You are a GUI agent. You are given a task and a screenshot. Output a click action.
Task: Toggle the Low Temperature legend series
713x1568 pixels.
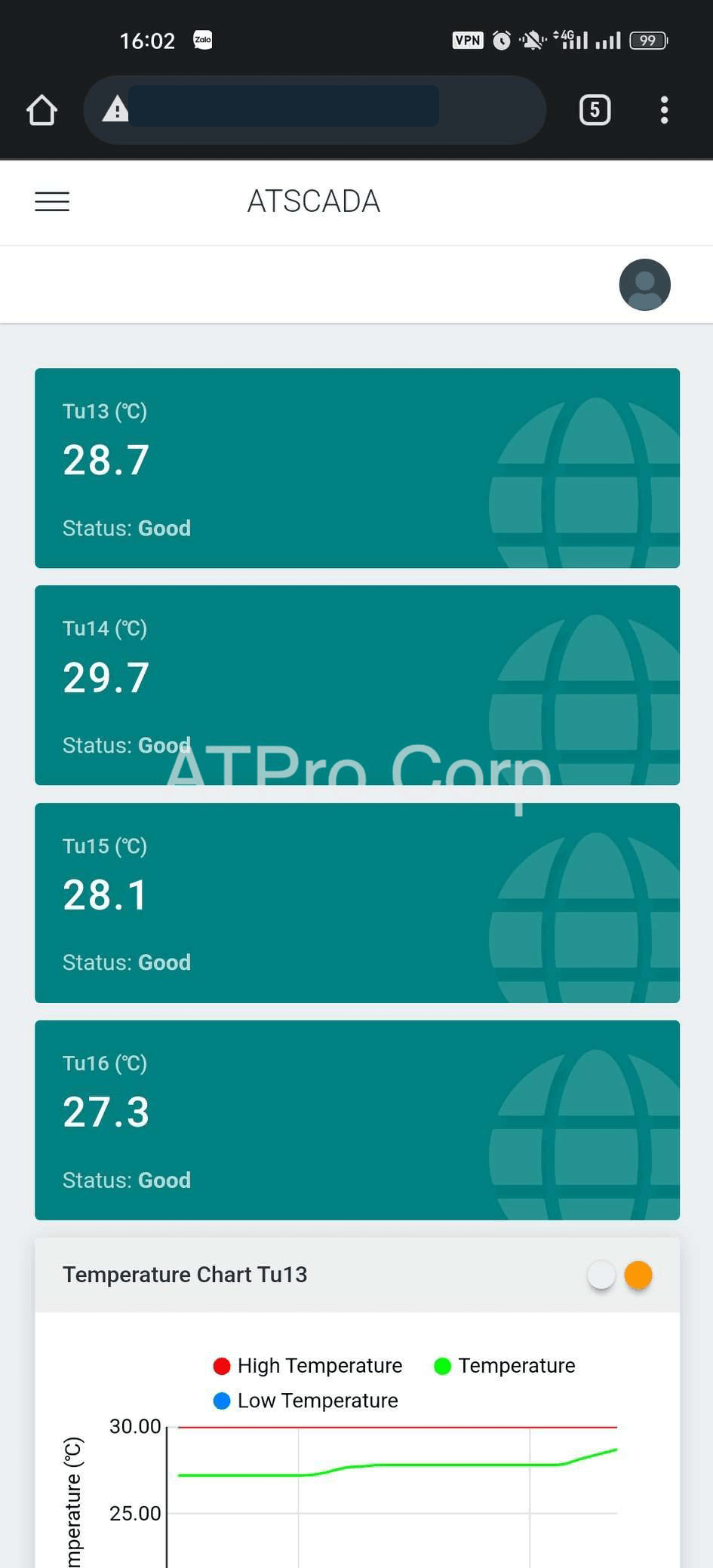tap(306, 1401)
